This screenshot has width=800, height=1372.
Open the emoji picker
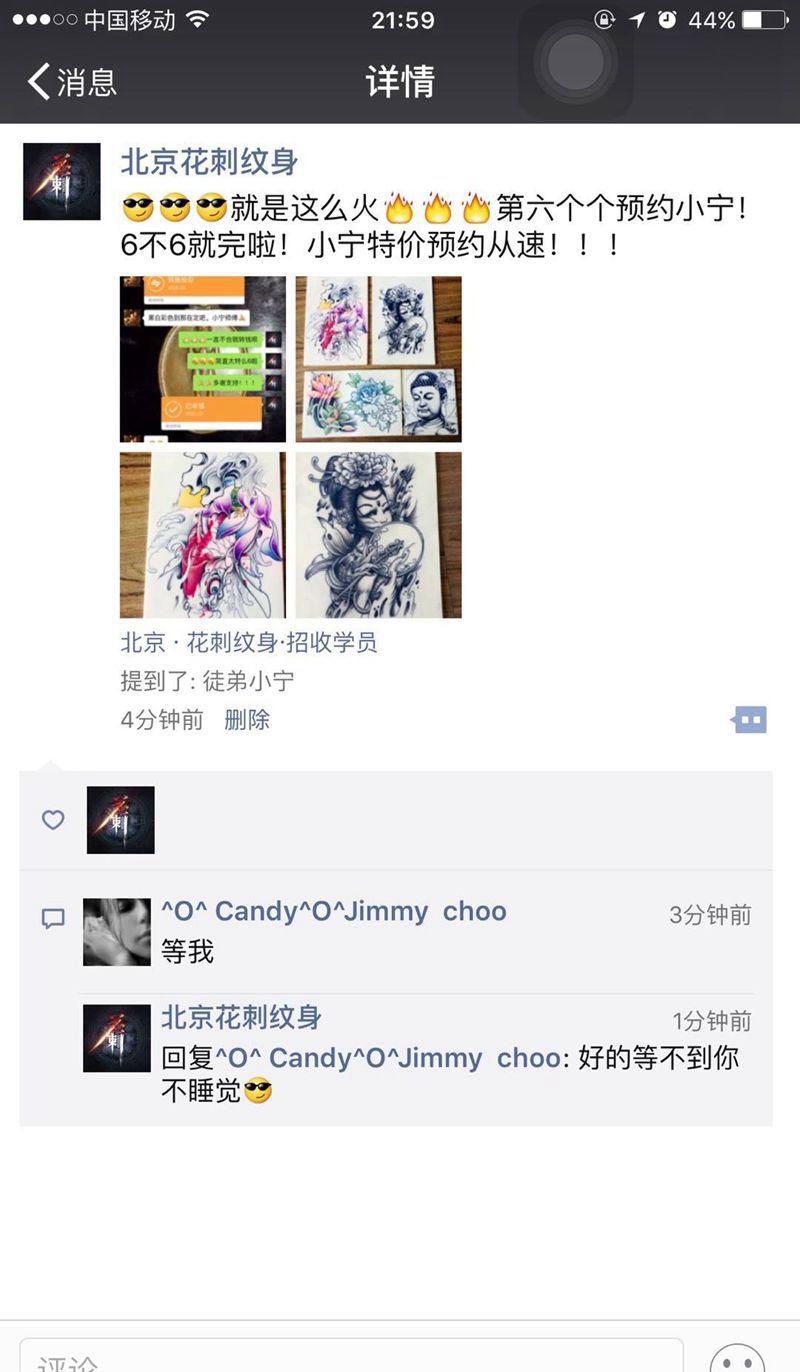pos(737,1358)
